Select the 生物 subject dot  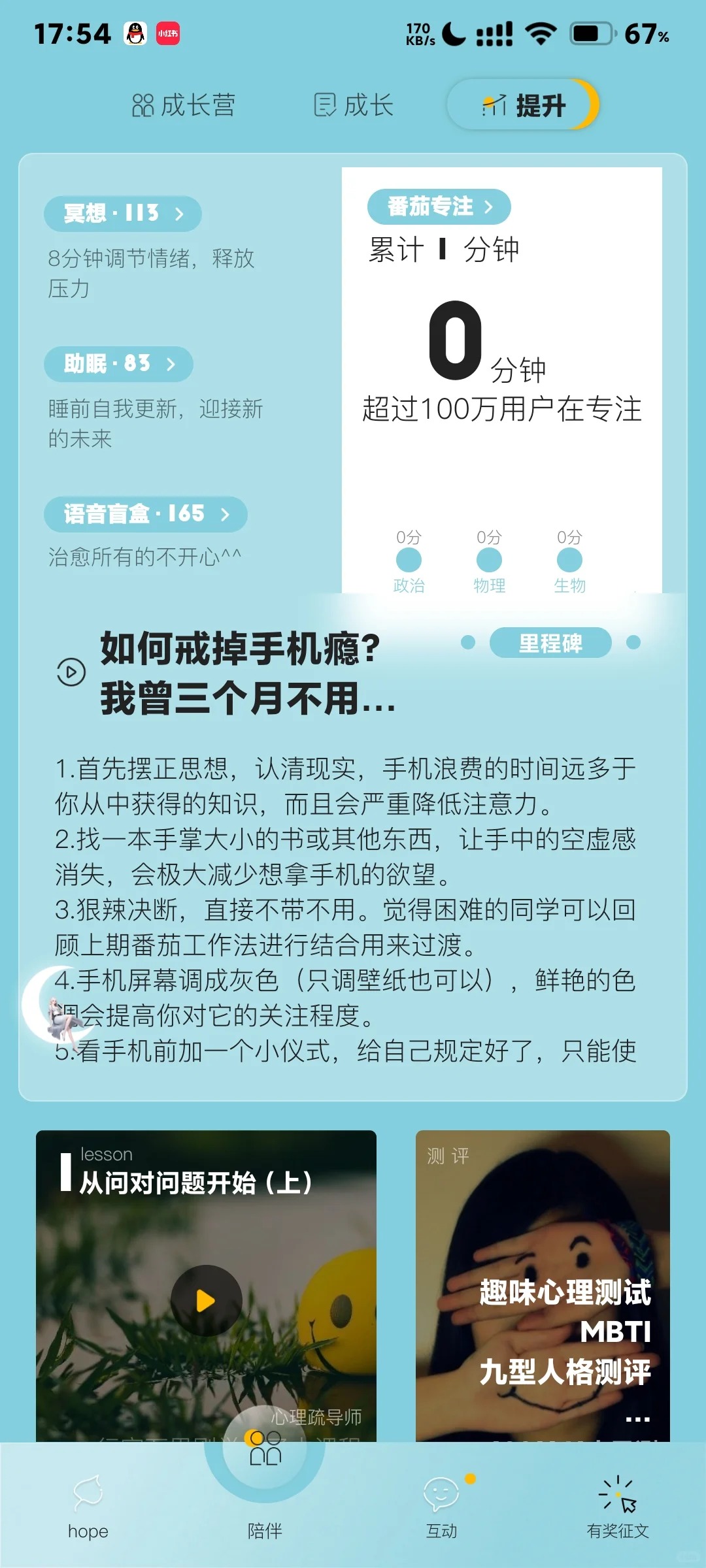pos(569,561)
